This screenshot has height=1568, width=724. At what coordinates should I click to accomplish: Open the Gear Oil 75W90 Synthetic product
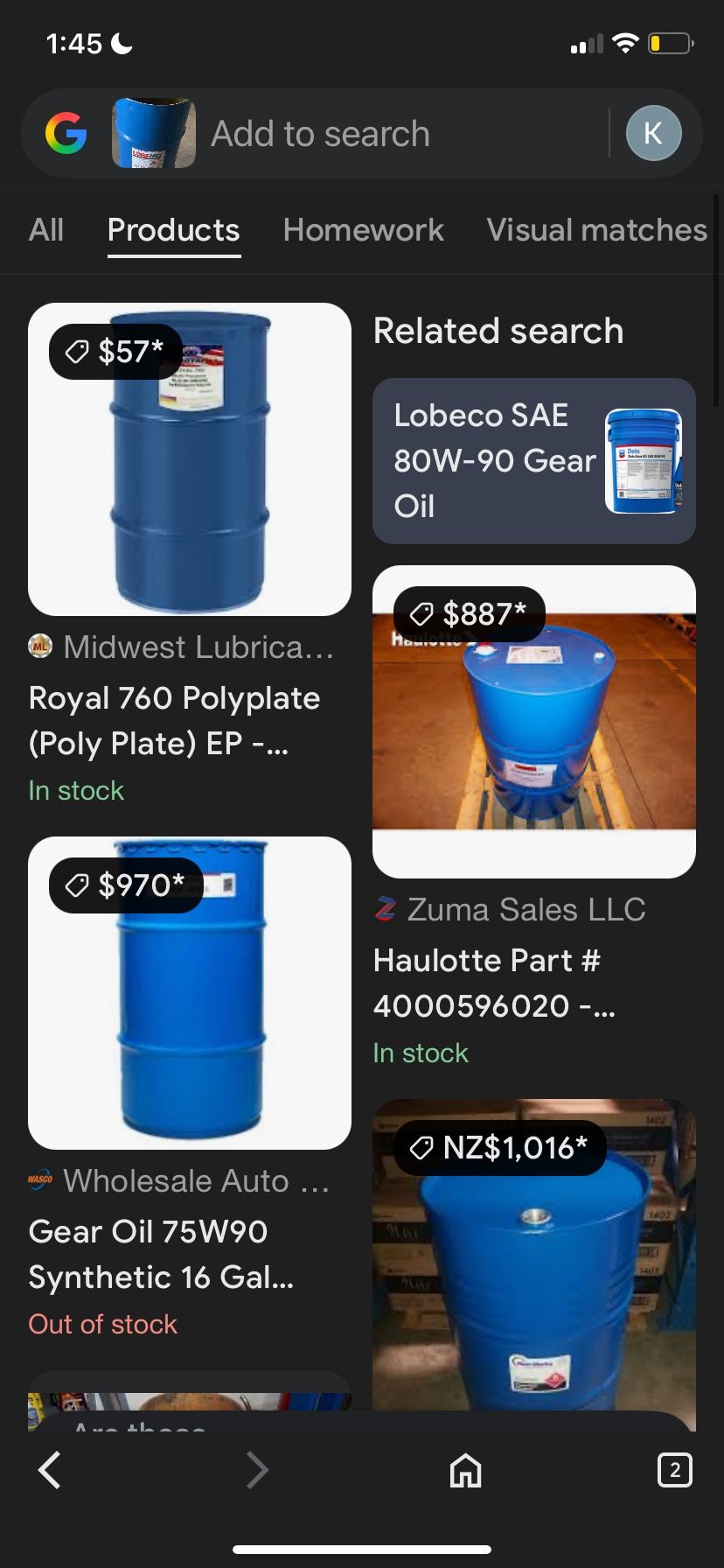(189, 993)
